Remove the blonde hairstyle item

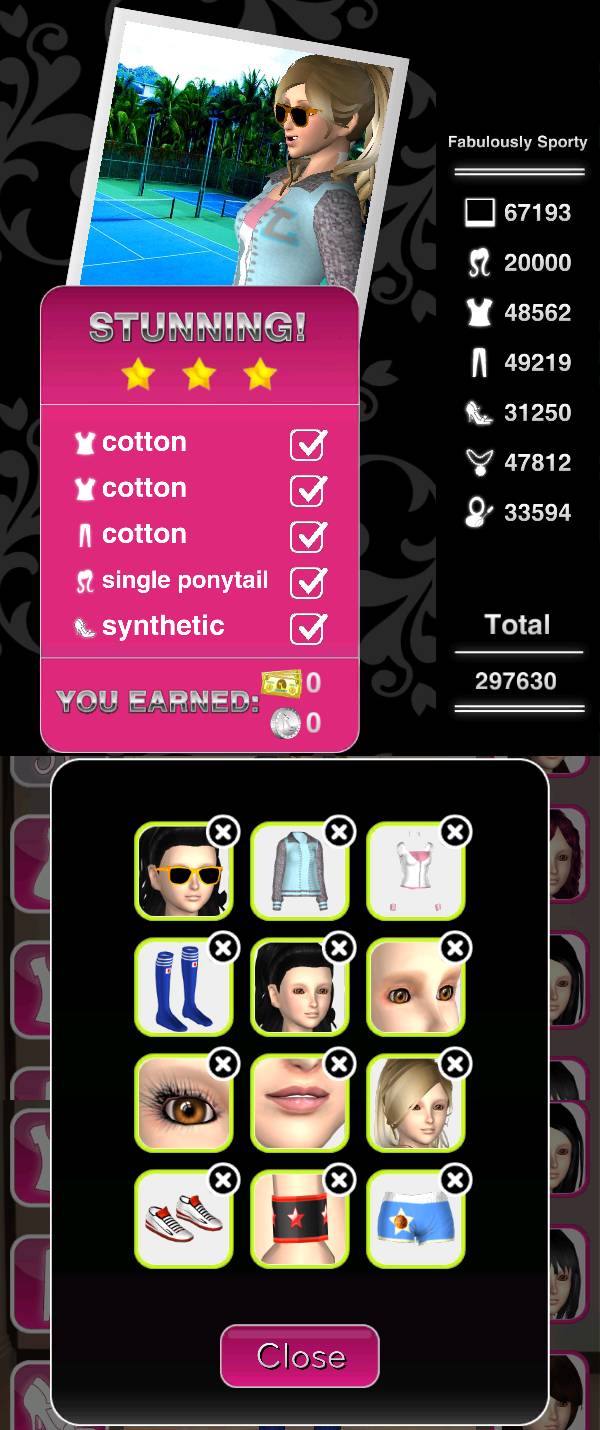(455, 1064)
